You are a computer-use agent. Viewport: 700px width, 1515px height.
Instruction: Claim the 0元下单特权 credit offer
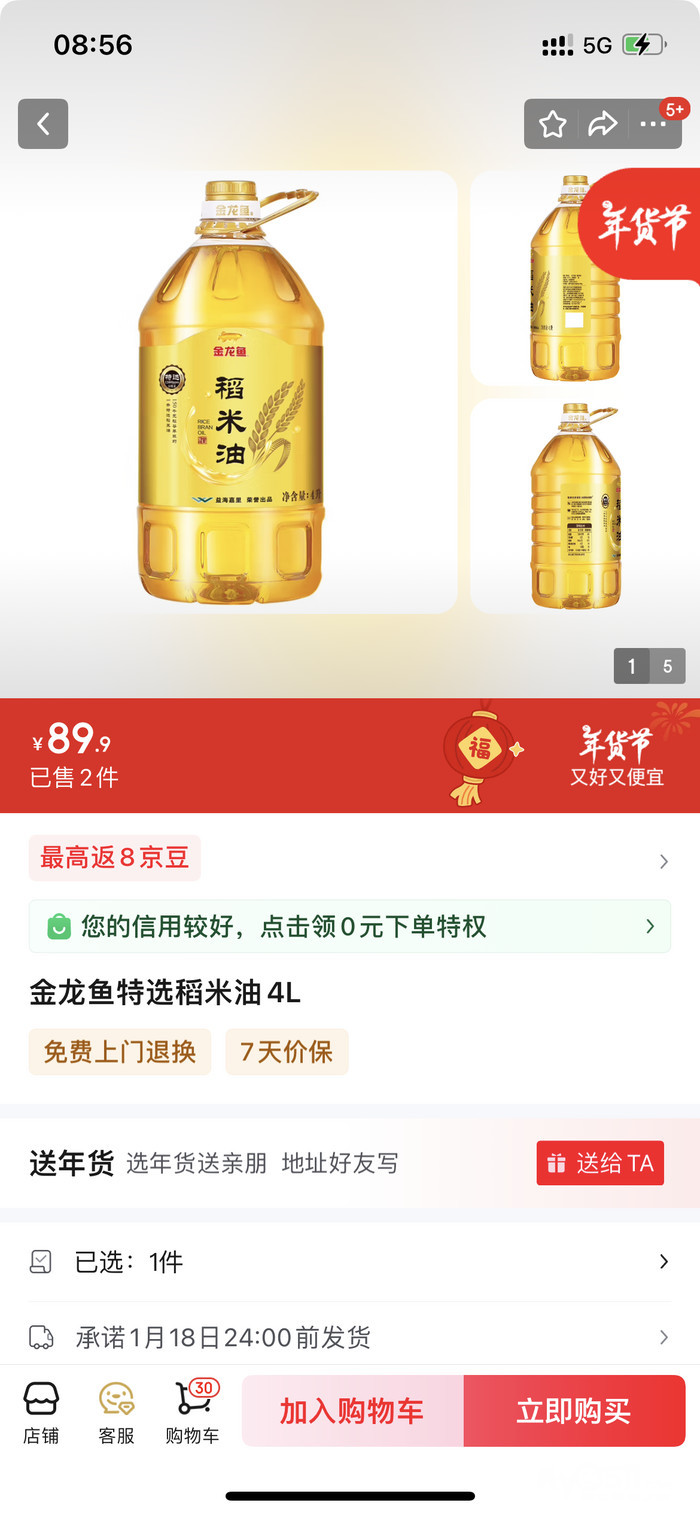tap(349, 926)
